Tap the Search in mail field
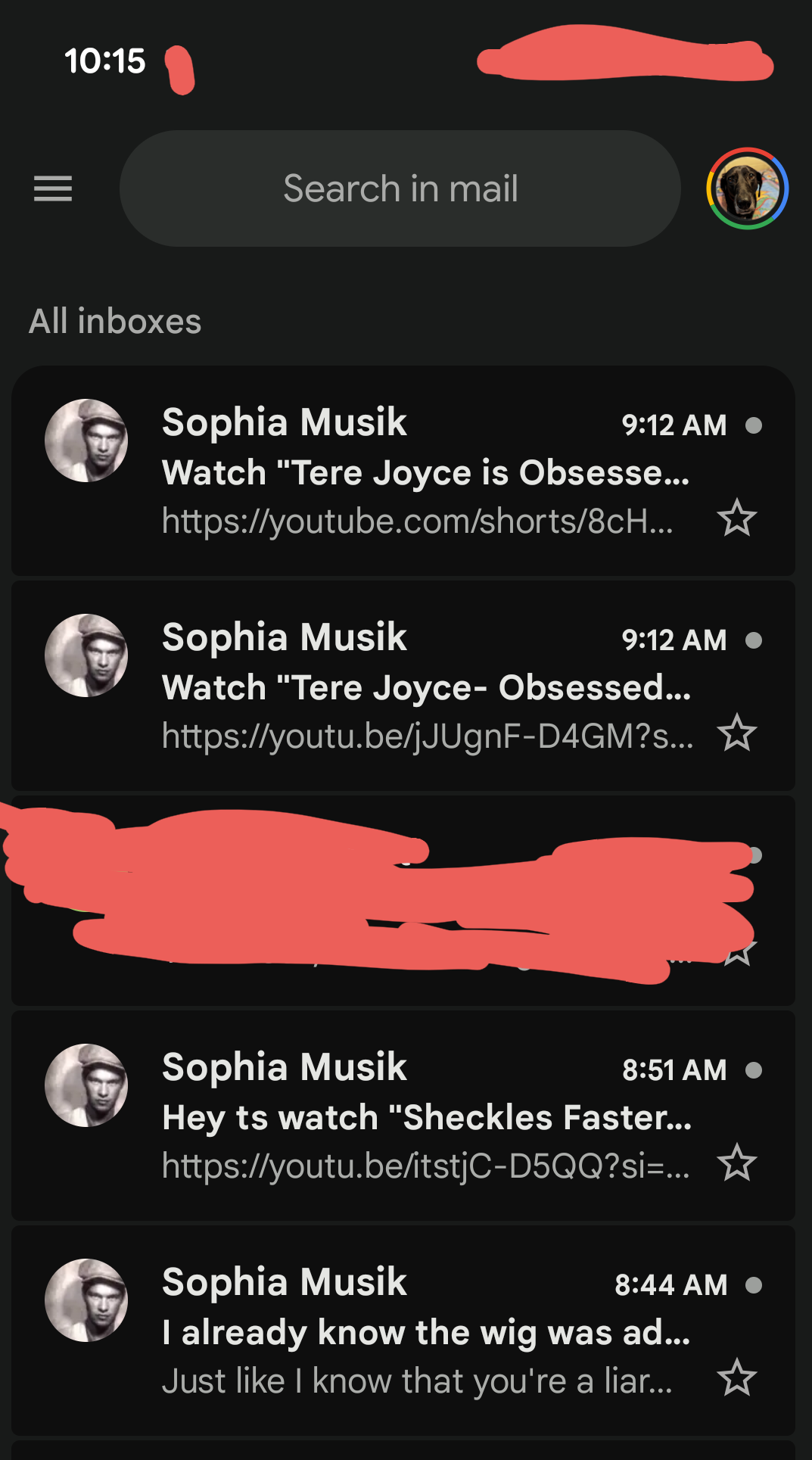 click(x=400, y=188)
